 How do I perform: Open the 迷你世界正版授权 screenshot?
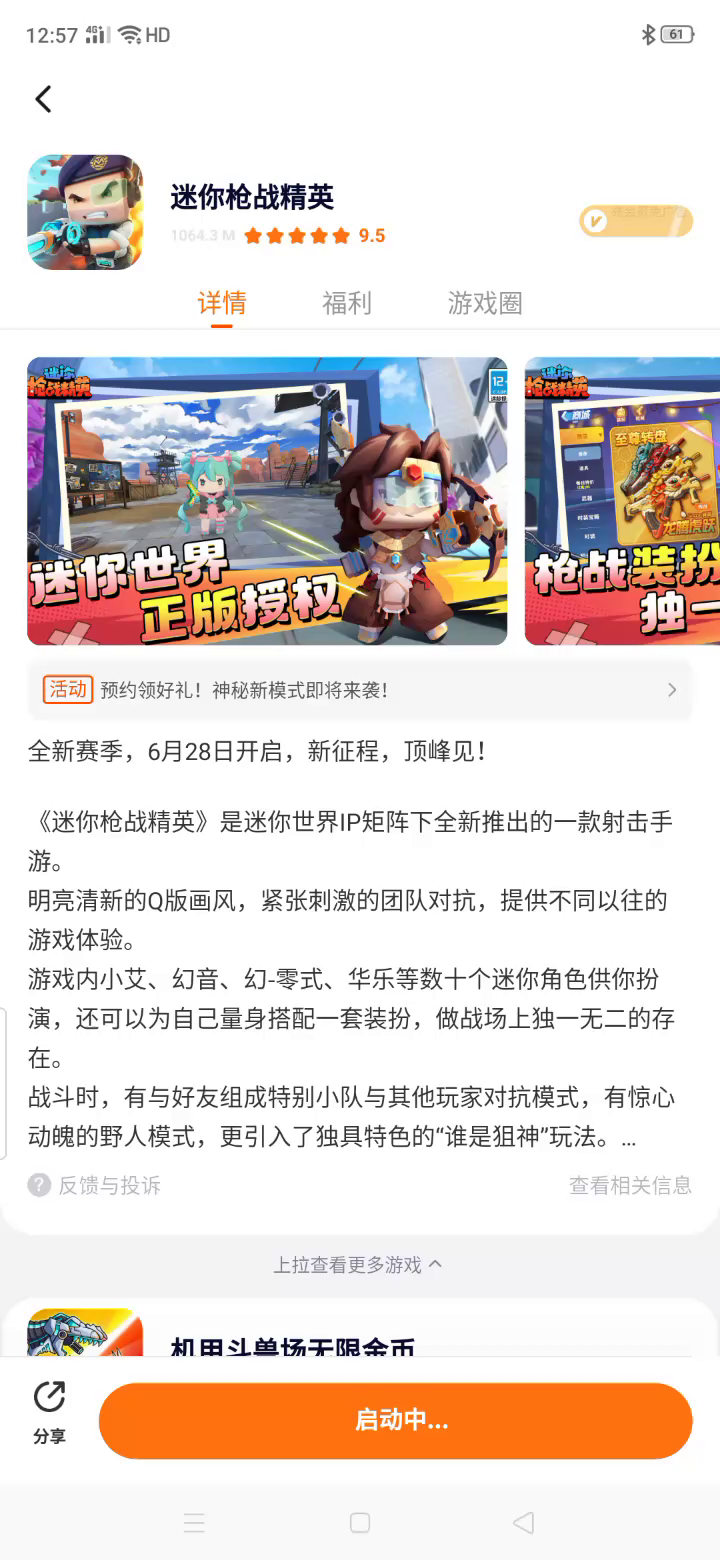[x=267, y=501]
